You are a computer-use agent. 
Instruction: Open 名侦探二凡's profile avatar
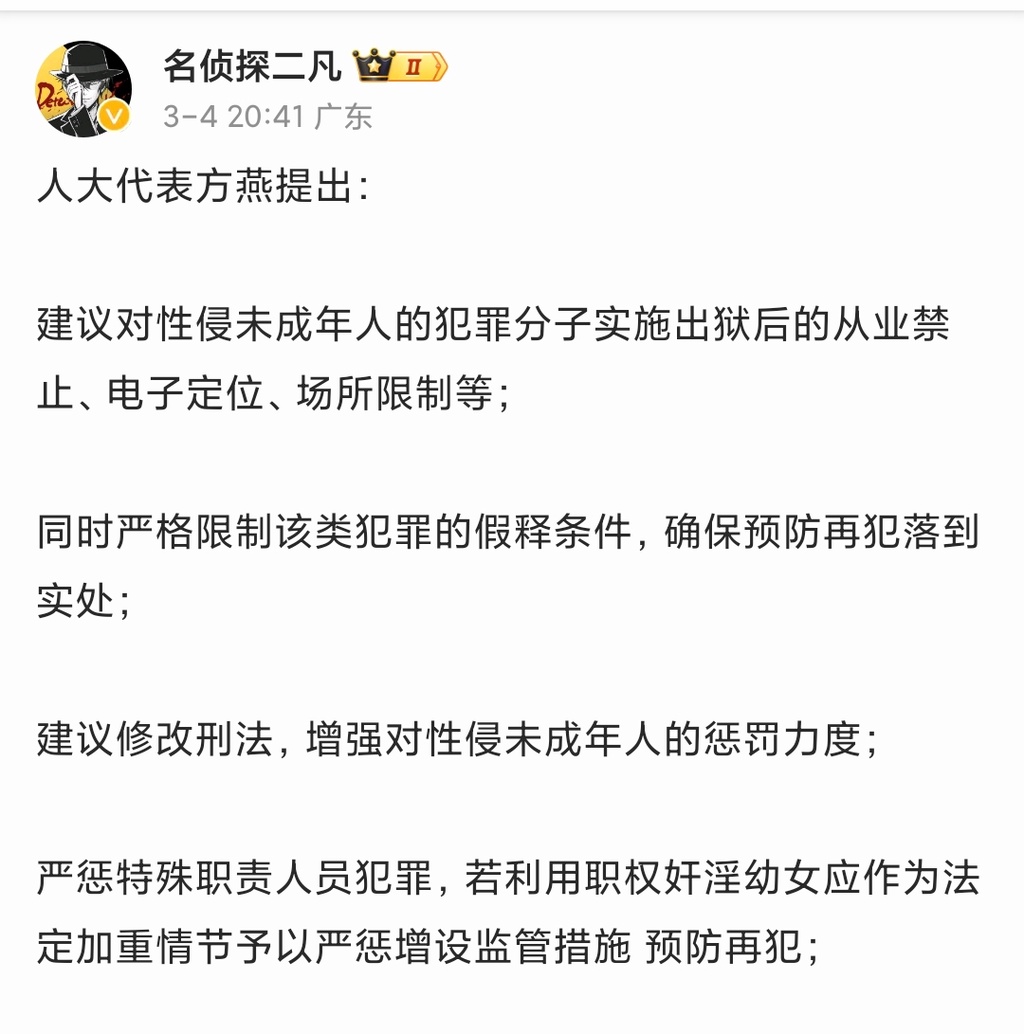[84, 88]
